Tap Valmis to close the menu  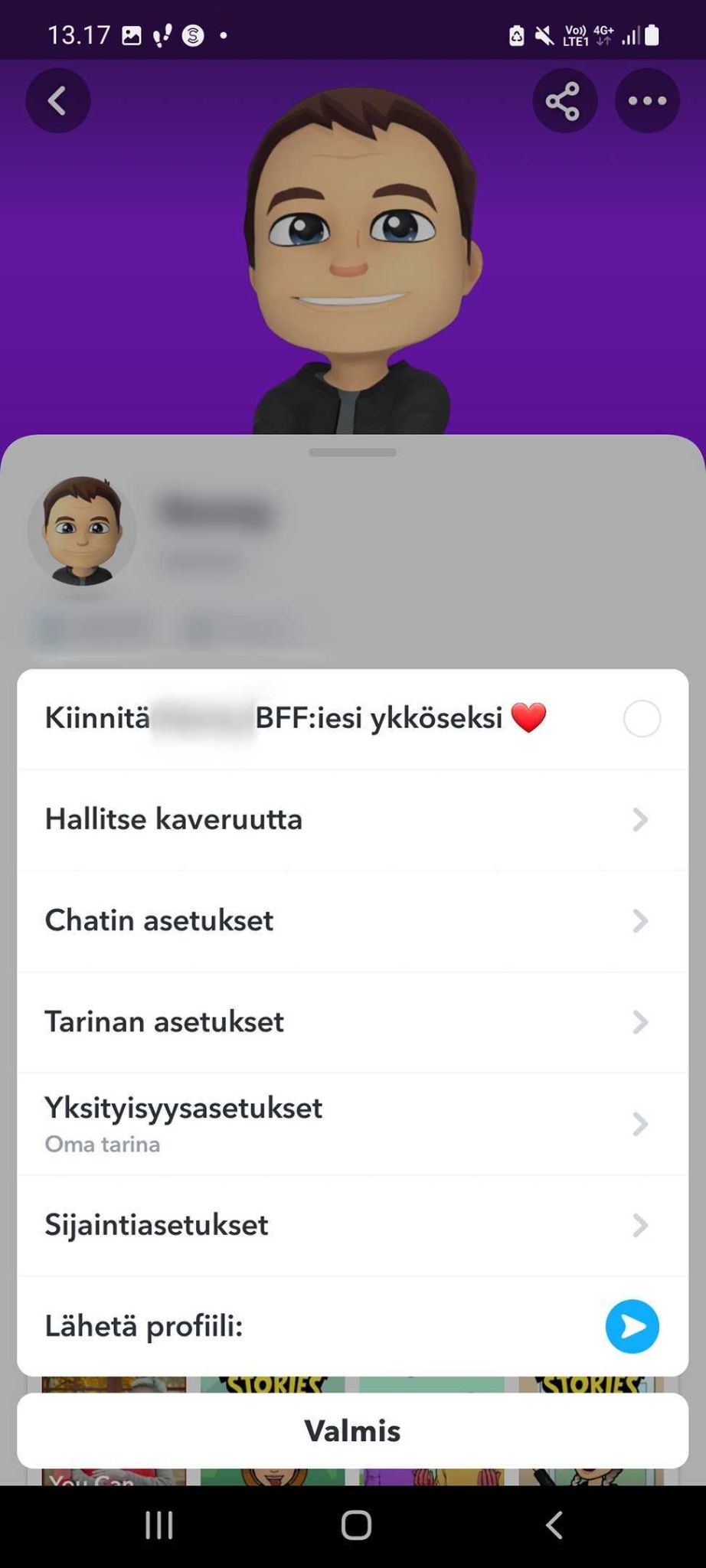352,1431
